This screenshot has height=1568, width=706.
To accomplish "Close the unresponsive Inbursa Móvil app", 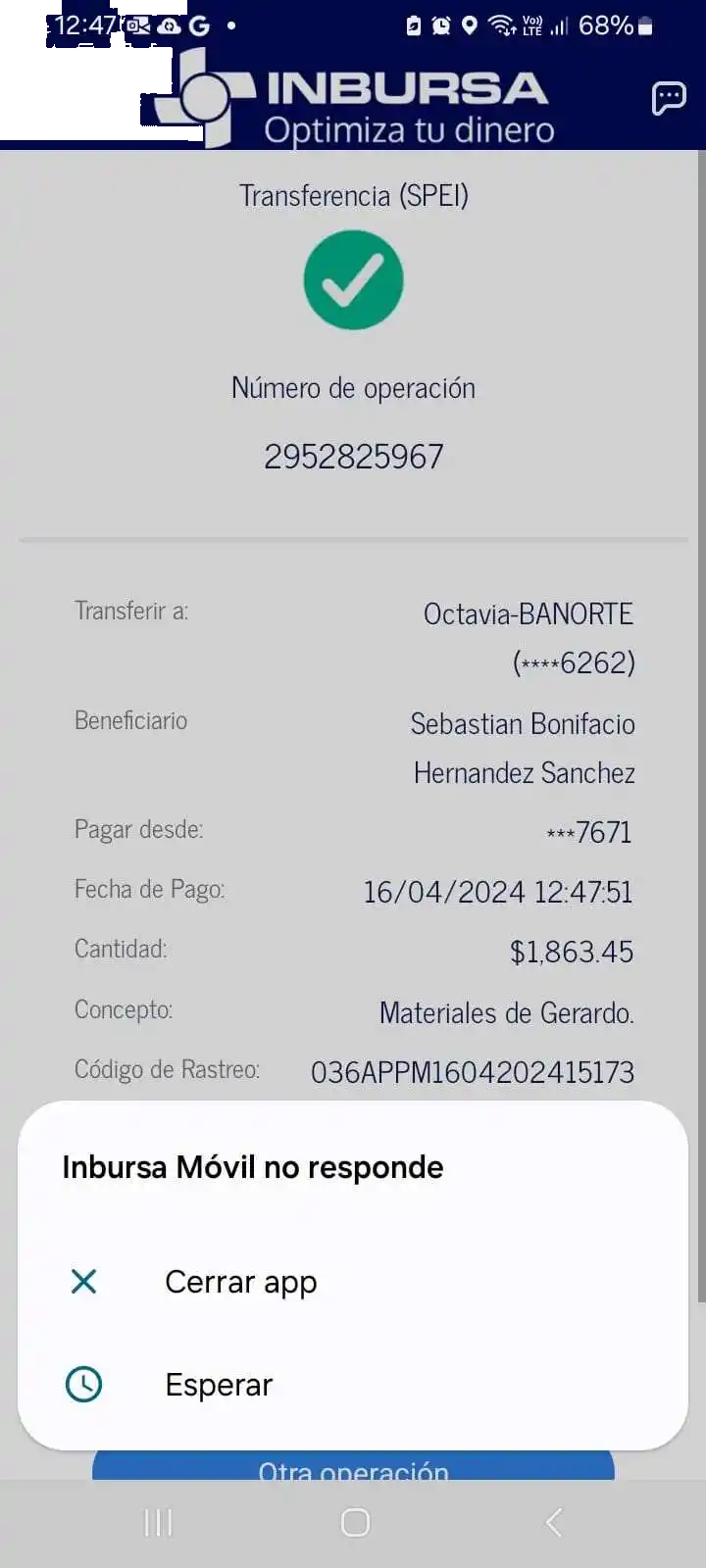I will [x=240, y=1282].
